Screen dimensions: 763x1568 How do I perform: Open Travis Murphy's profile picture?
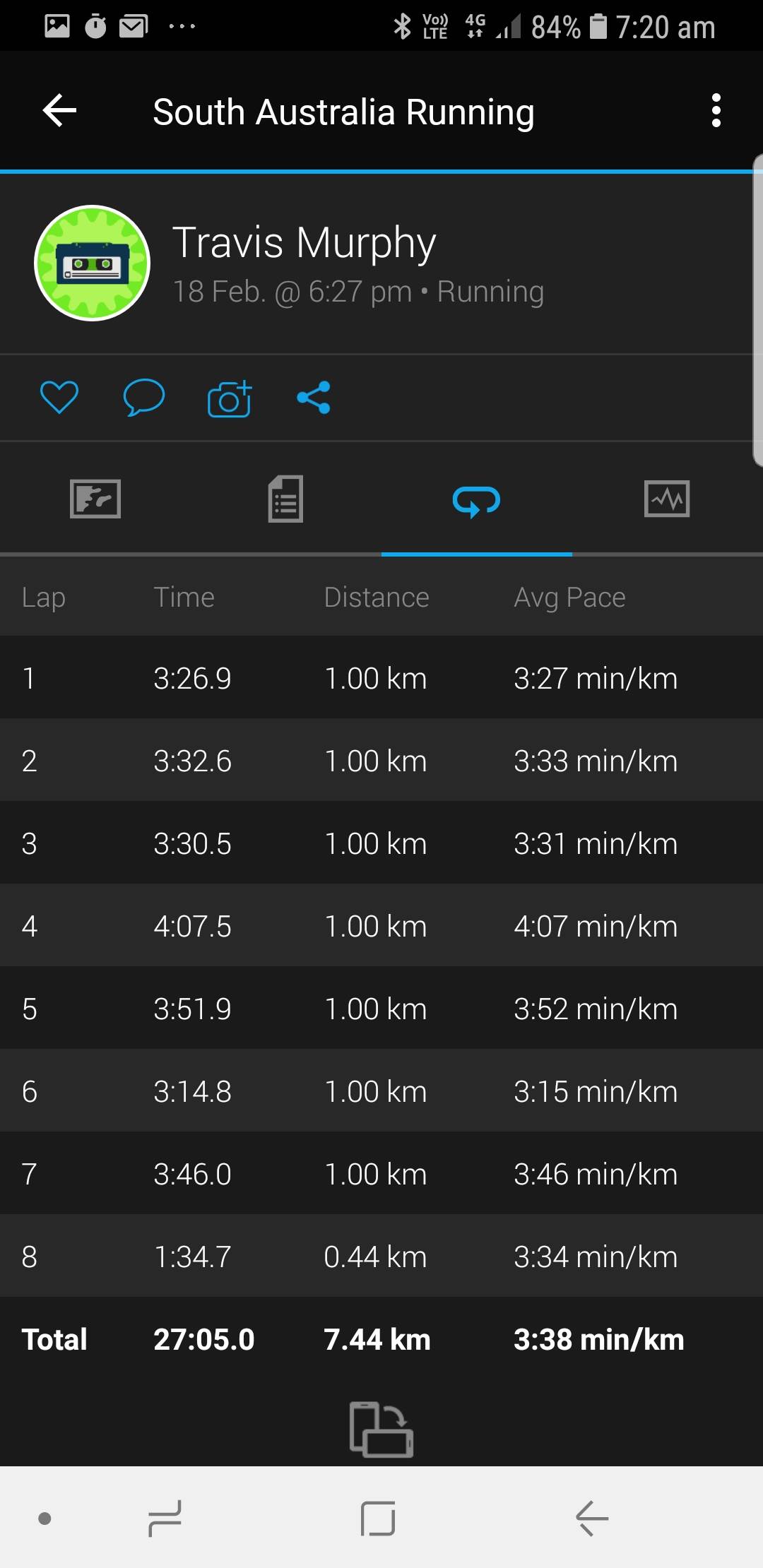(x=93, y=263)
